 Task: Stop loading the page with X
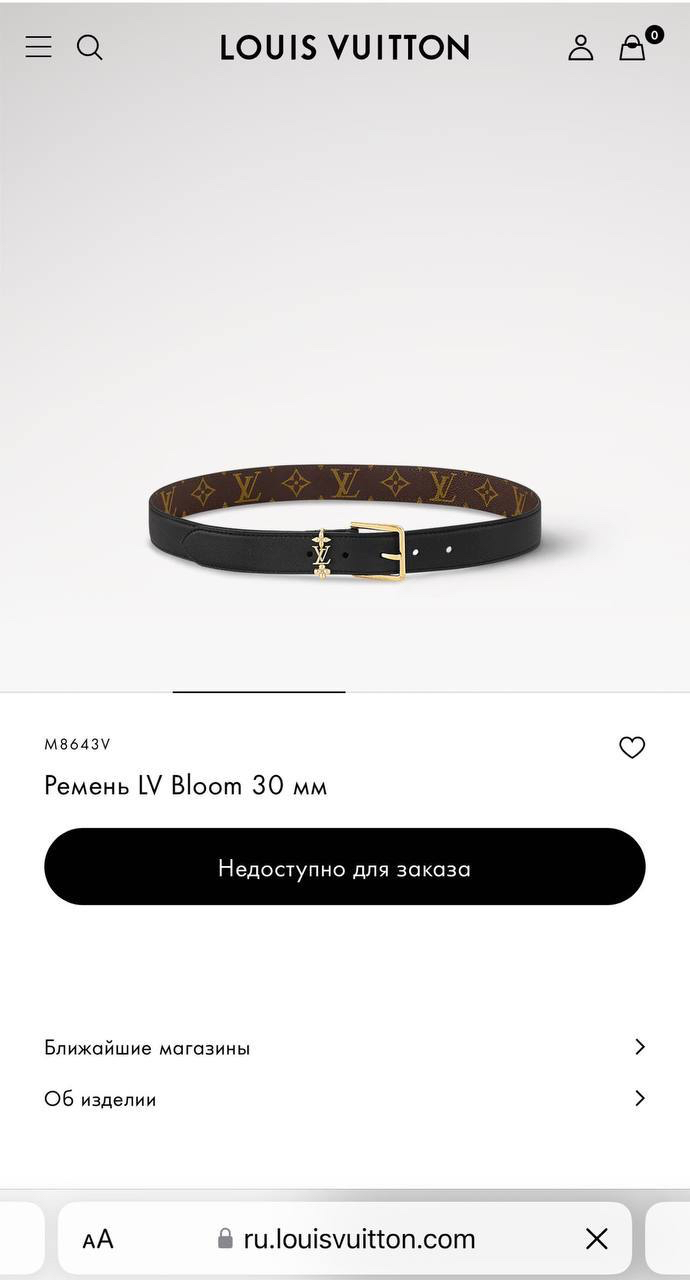click(x=597, y=1239)
